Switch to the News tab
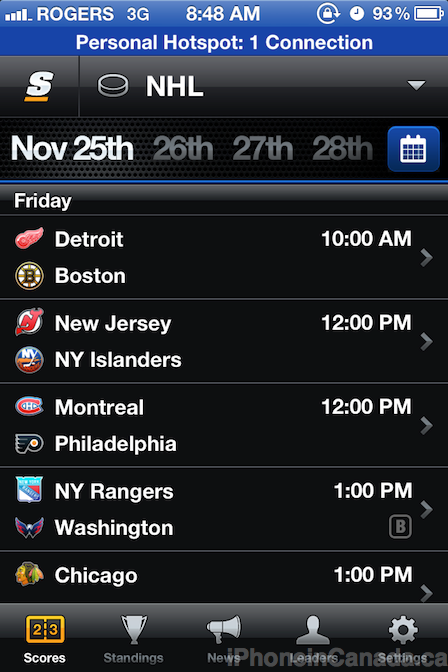This screenshot has width=448, height=672. coord(224,639)
